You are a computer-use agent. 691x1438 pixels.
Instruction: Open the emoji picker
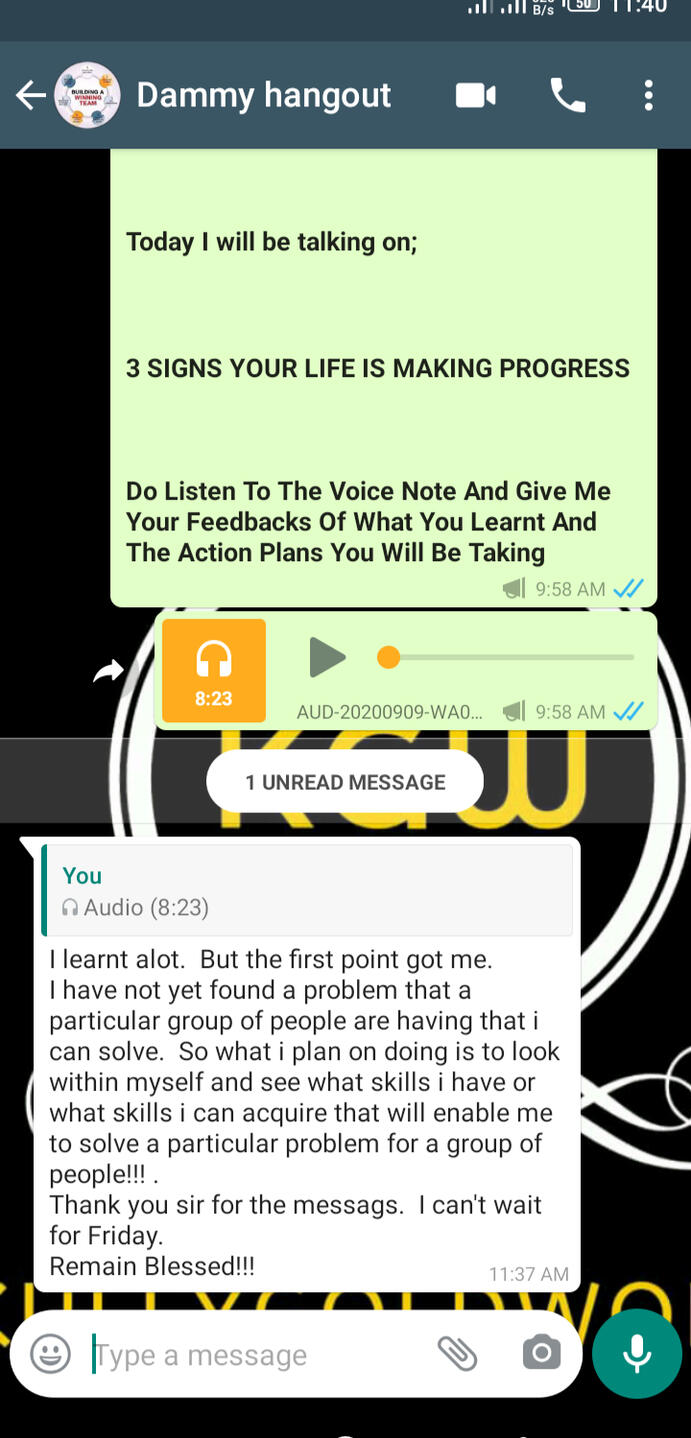[50, 1354]
